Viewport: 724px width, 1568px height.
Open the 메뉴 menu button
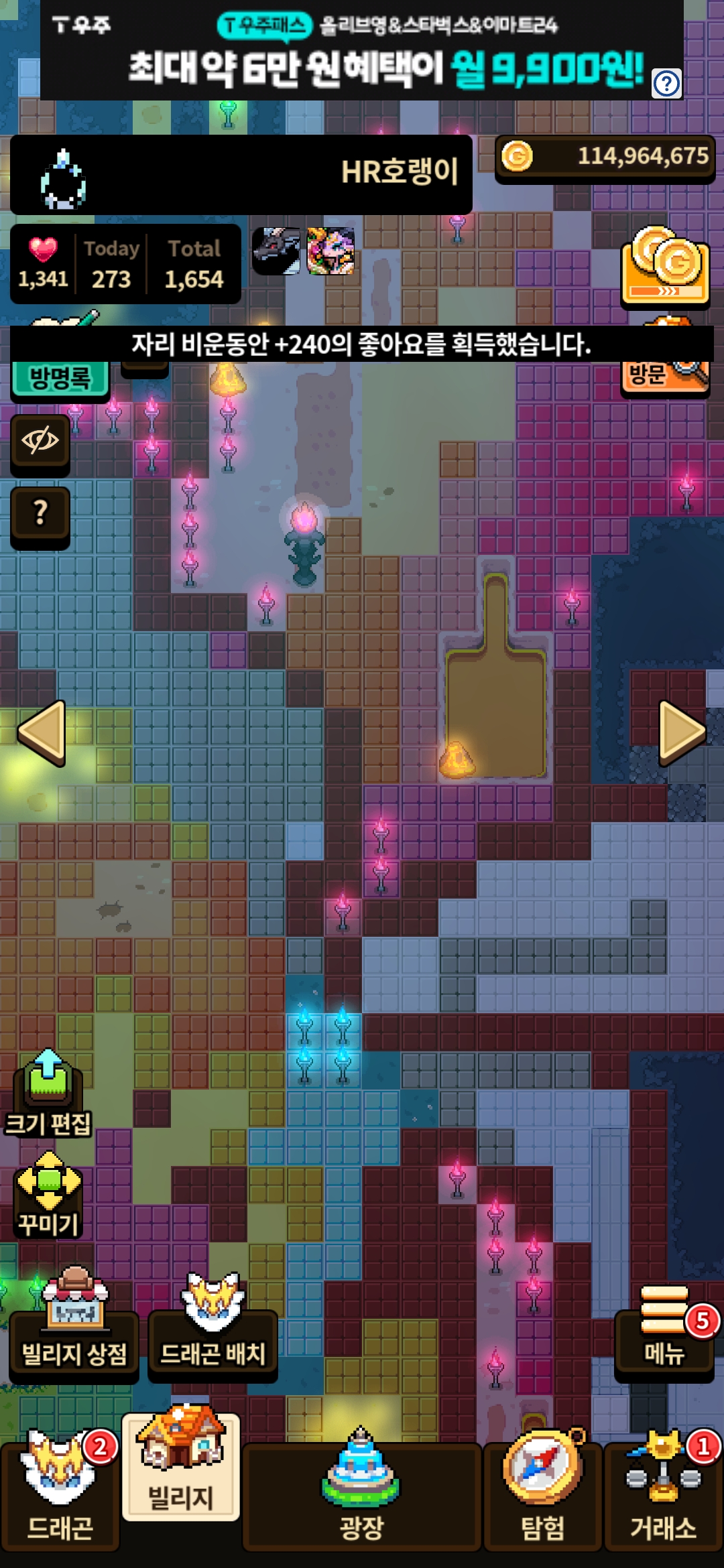click(x=664, y=1329)
